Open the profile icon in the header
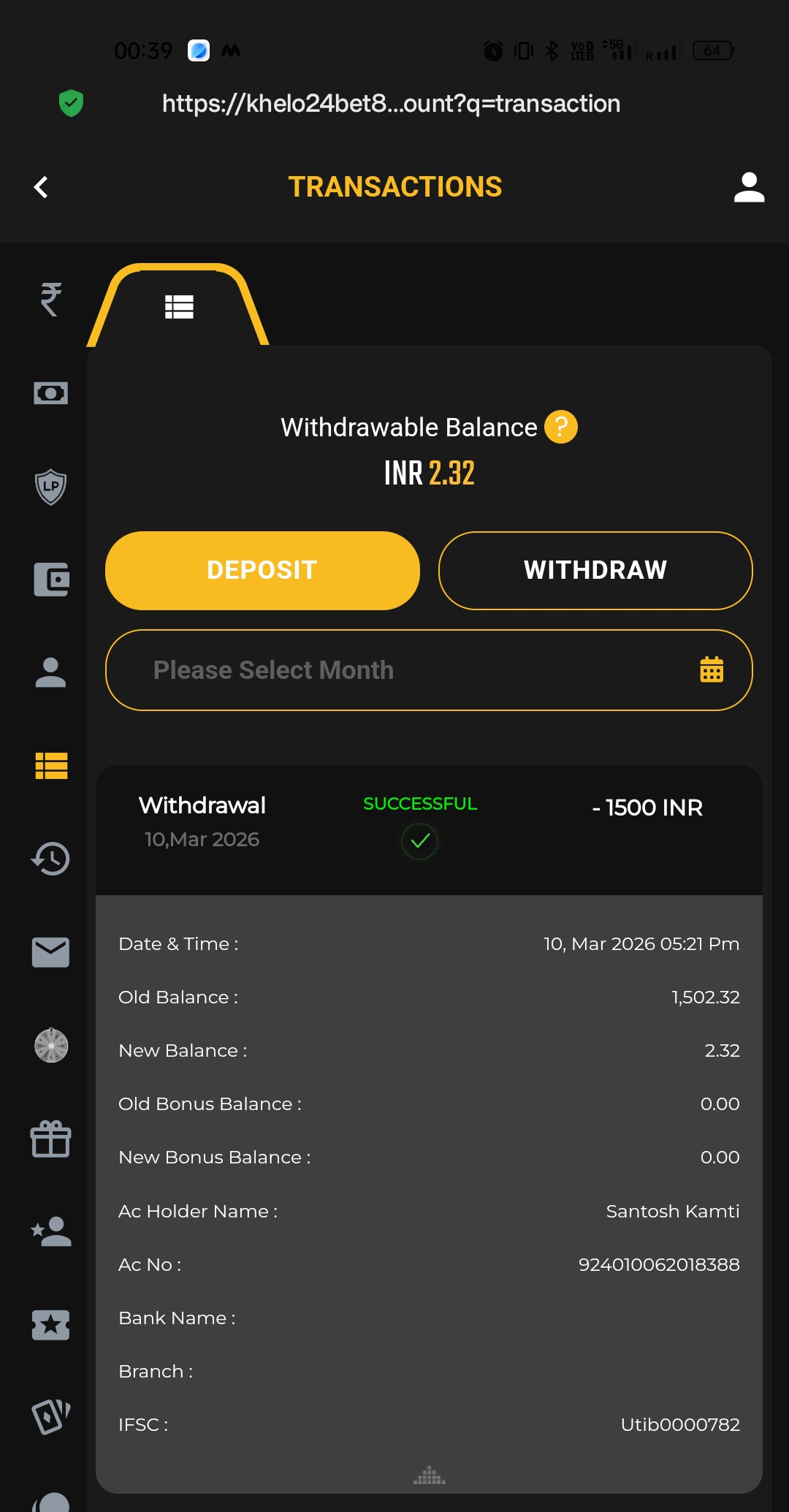 point(749,187)
